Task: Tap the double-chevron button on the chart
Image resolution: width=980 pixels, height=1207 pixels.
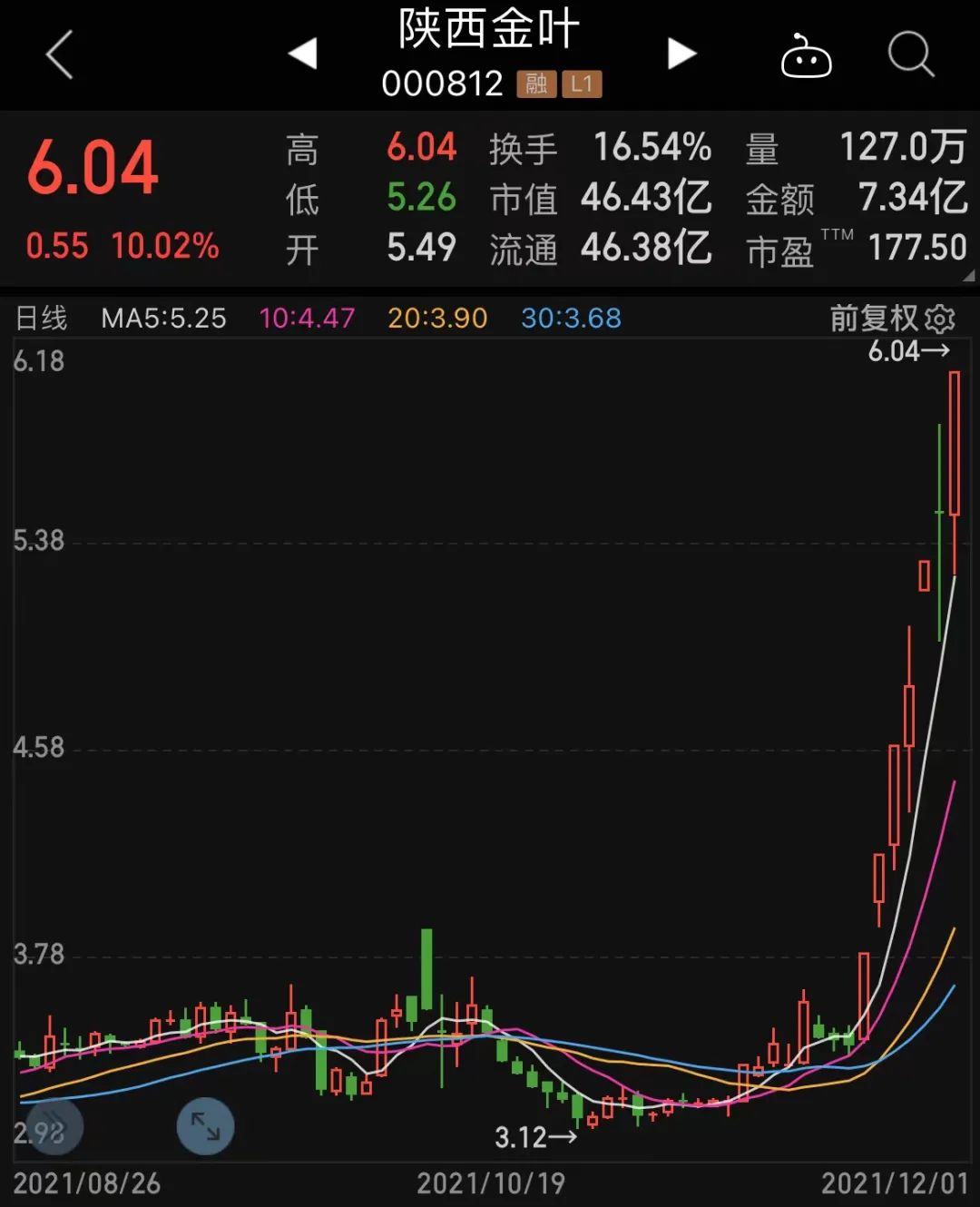Action: click(51, 1126)
